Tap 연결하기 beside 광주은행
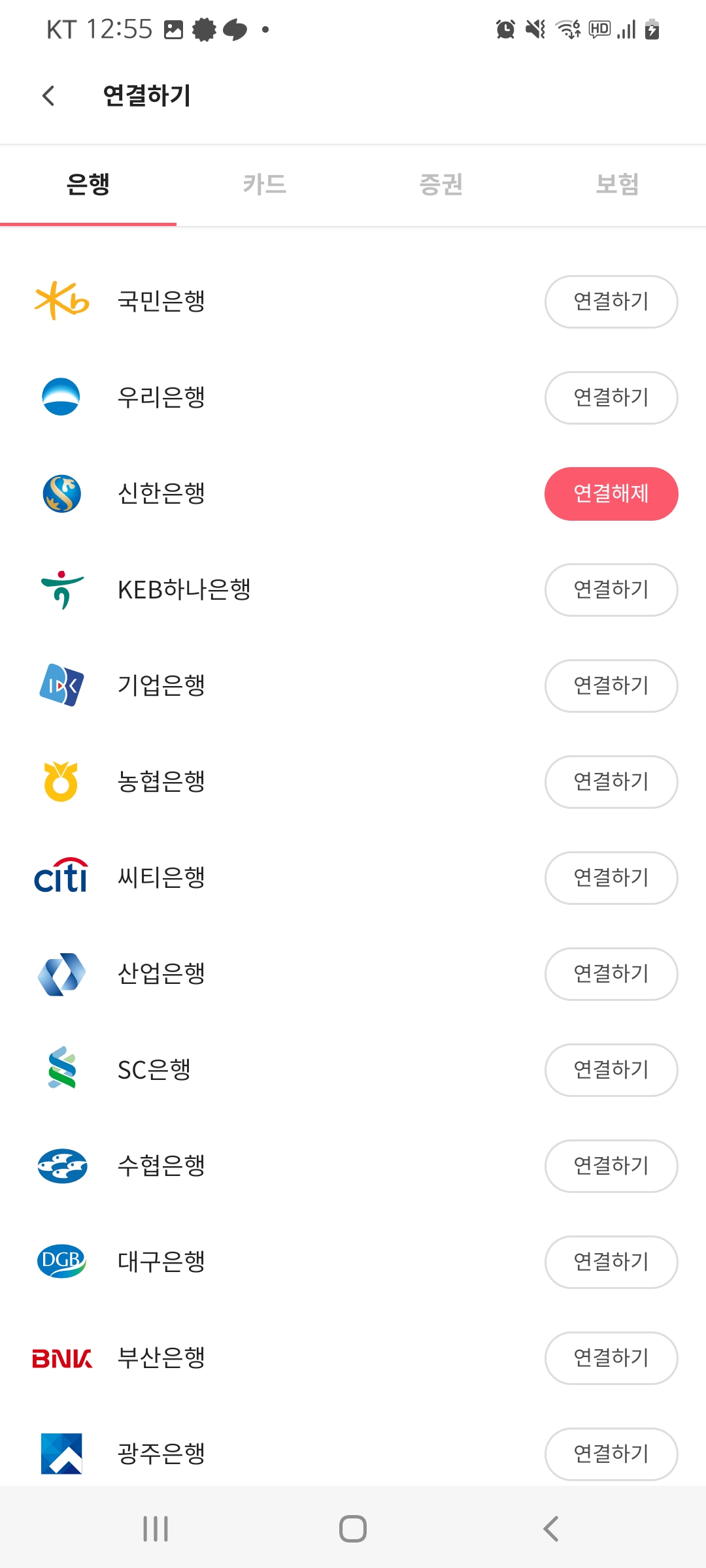This screenshot has height=1568, width=706. (x=611, y=1454)
